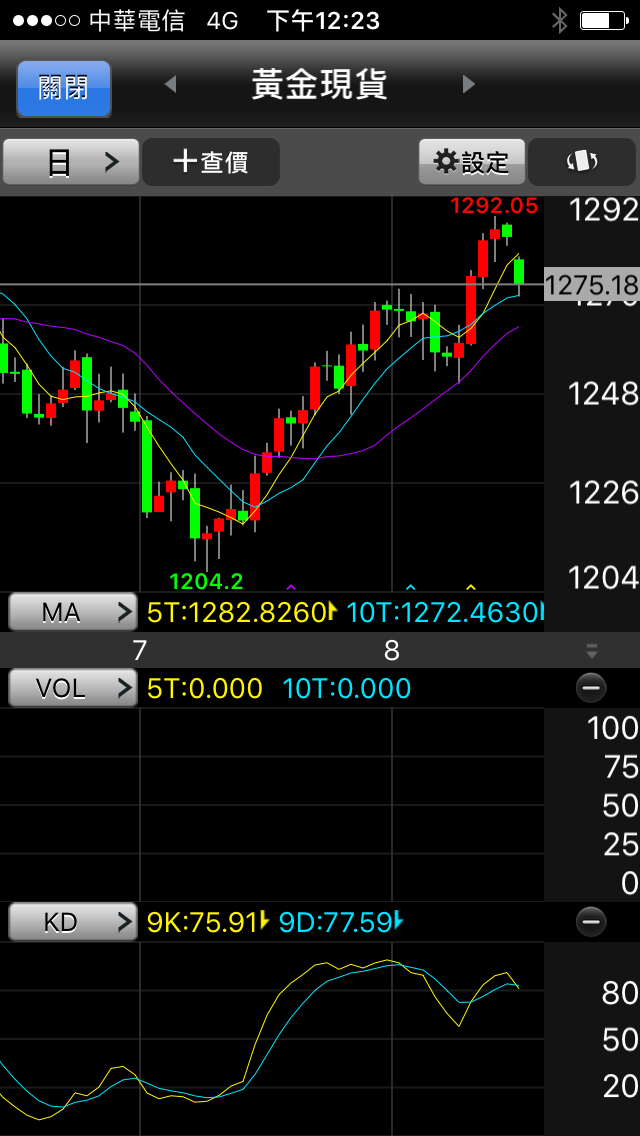Viewport: 640px width, 1136px height.
Task: Rotate the chart to landscape view
Action: [582, 162]
